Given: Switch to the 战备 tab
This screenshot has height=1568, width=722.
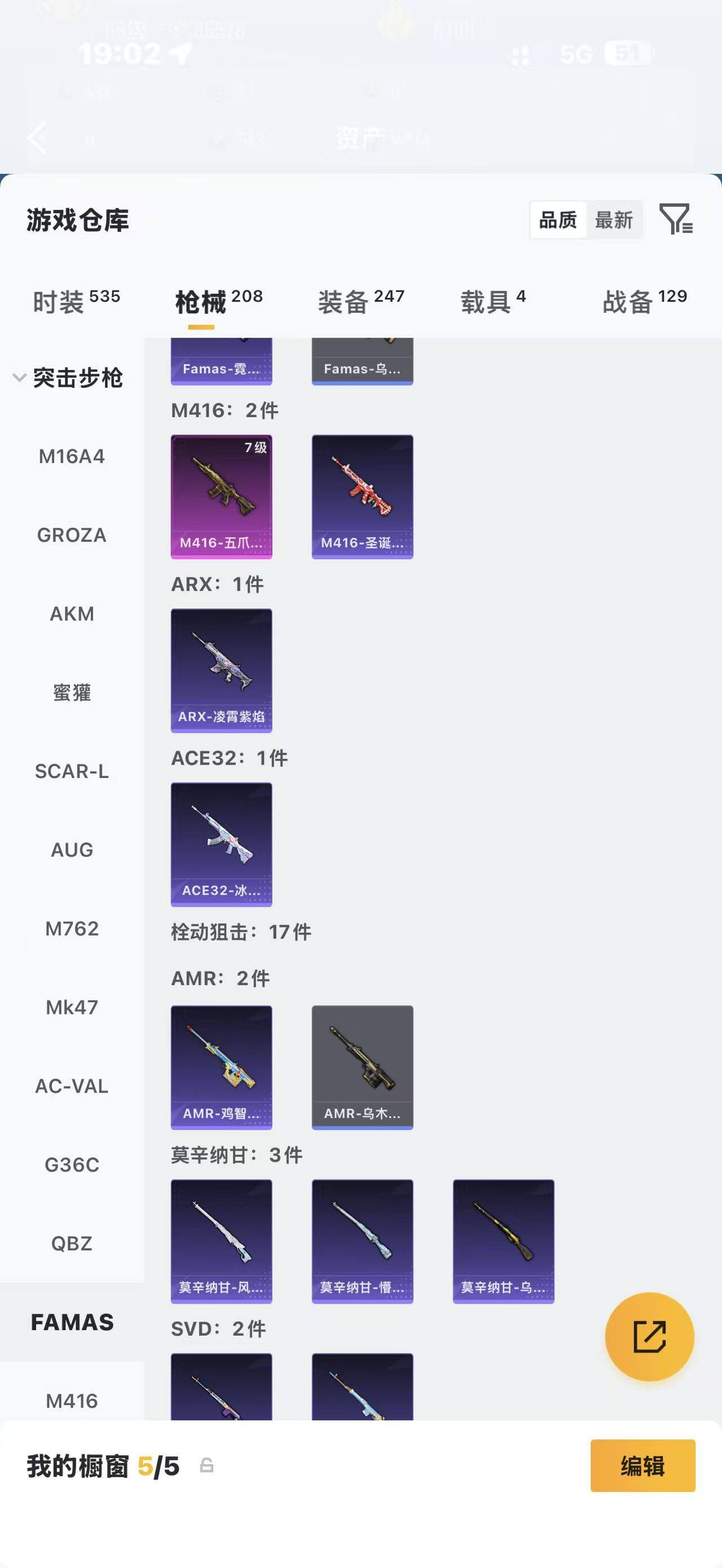Looking at the screenshot, I should click(645, 301).
